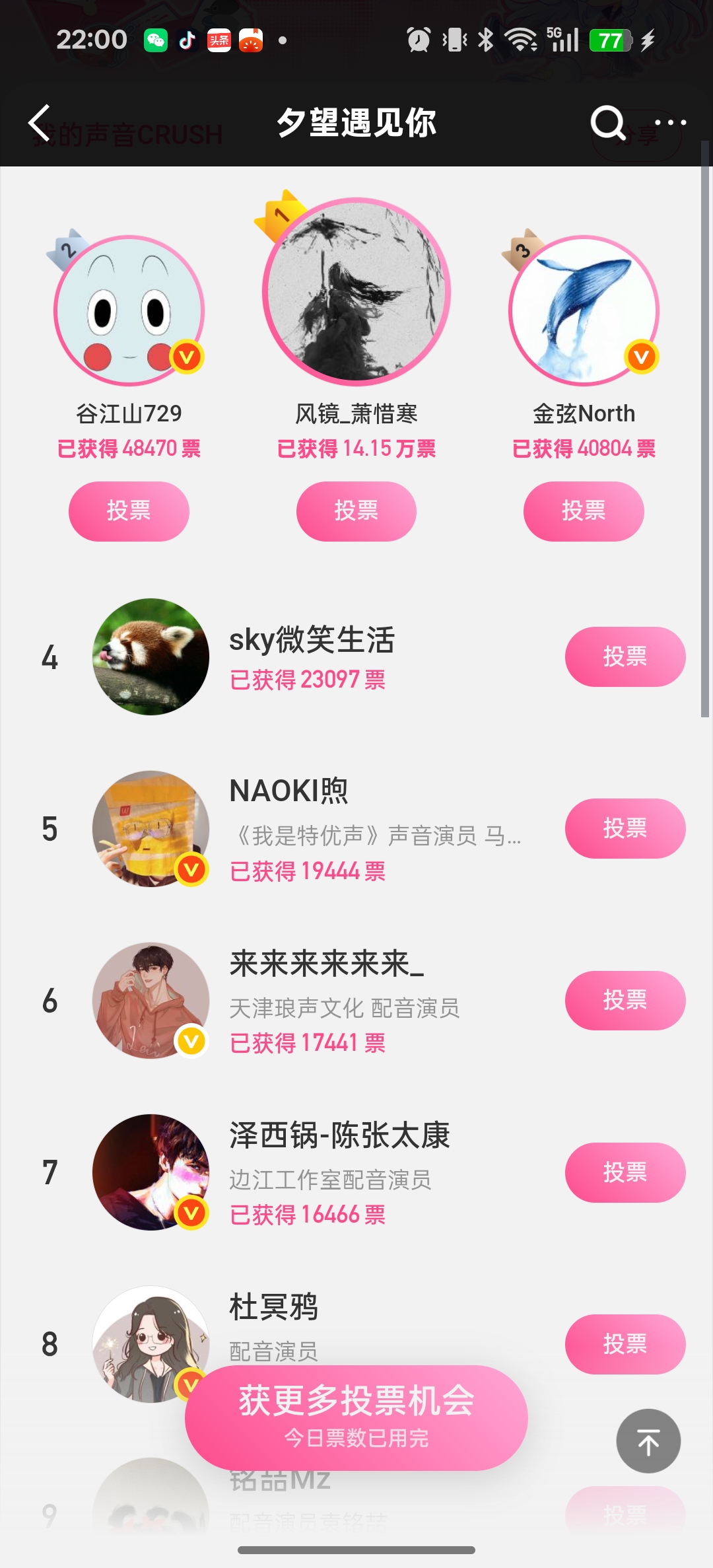Vote for 杜冥鸦
This screenshot has width=713, height=1568.
pos(625,1344)
